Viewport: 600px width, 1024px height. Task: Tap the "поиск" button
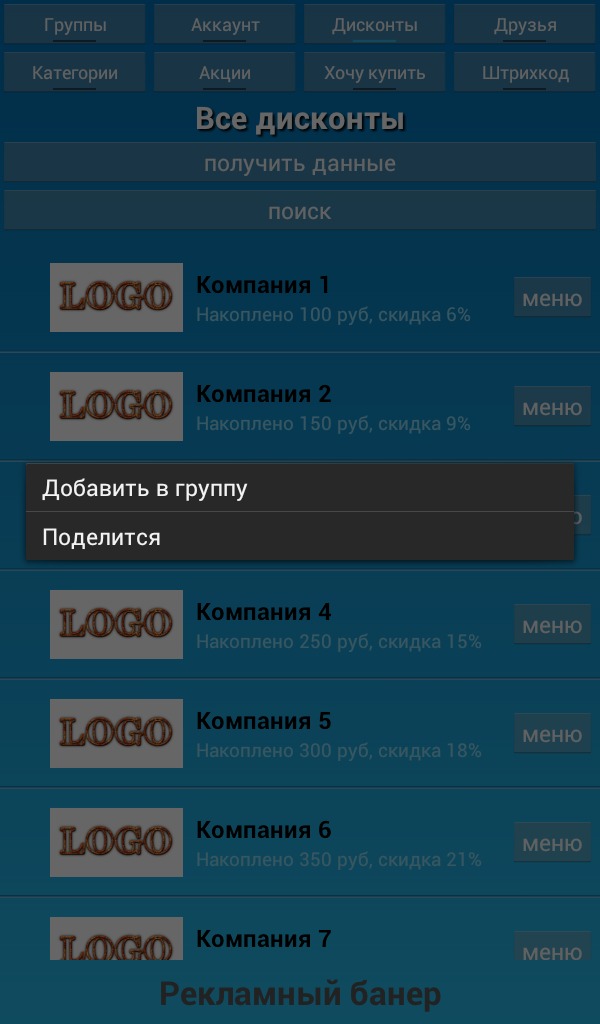tap(299, 211)
